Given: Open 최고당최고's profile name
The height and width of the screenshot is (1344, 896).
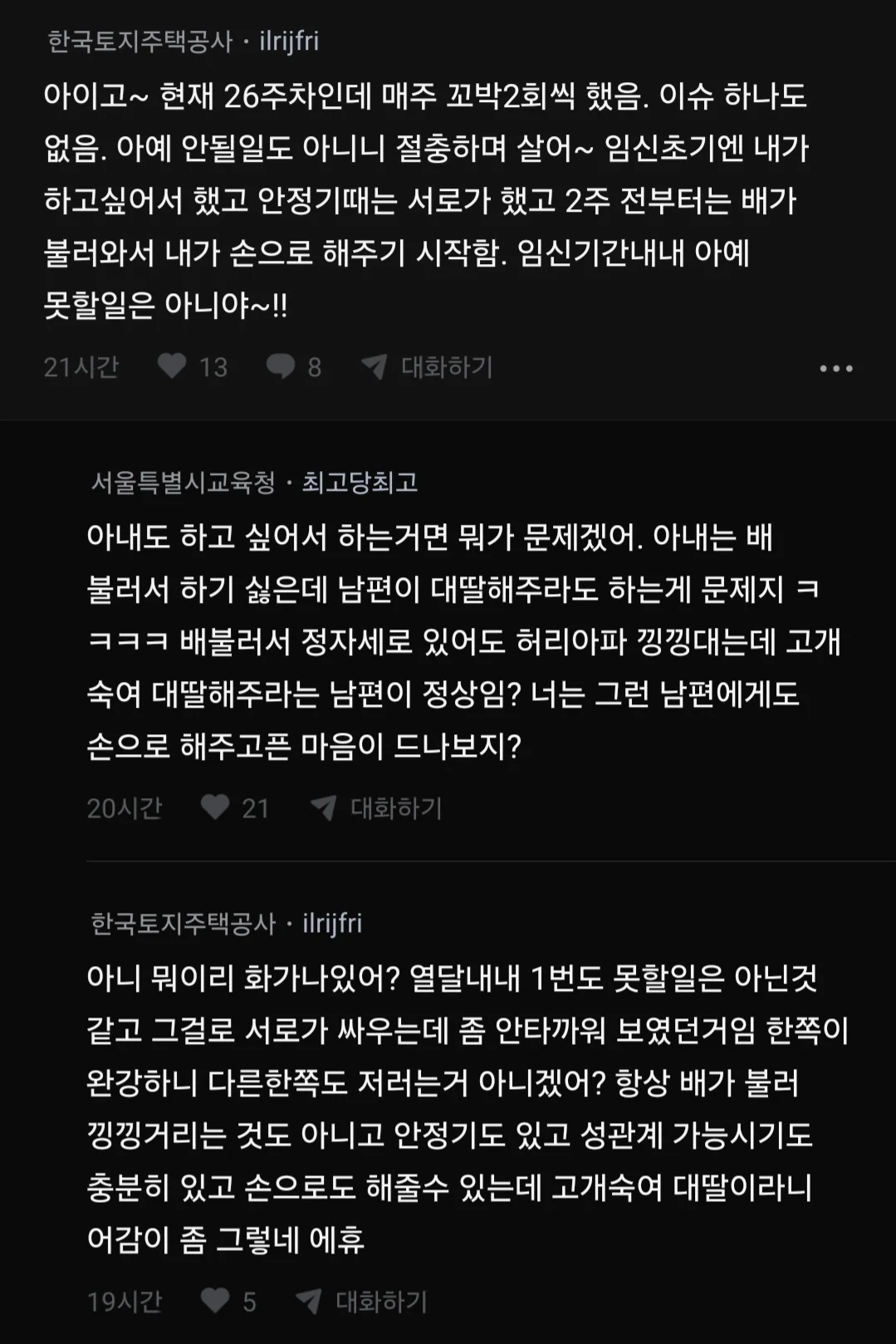Looking at the screenshot, I should [360, 482].
